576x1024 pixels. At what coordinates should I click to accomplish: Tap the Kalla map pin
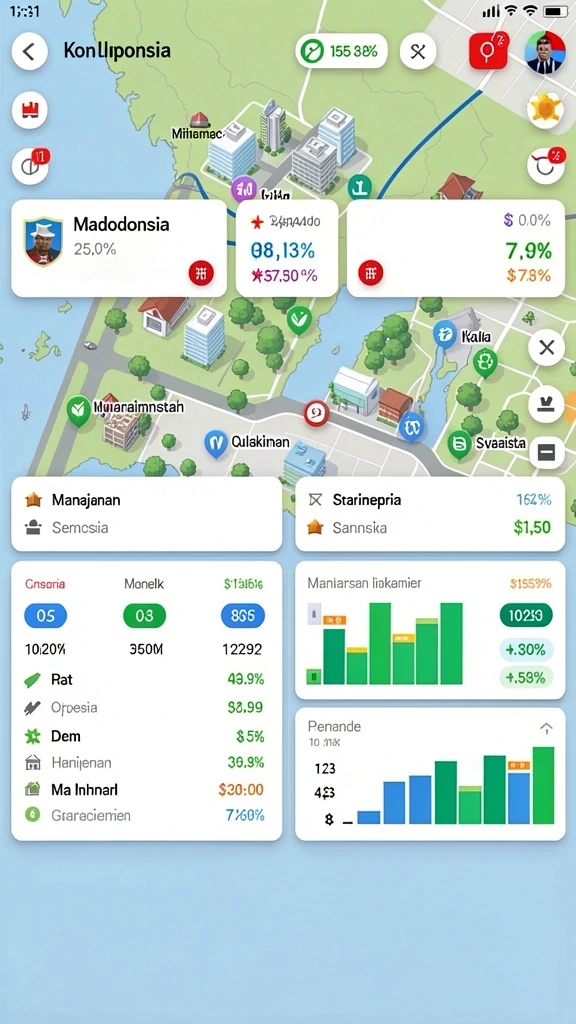[x=444, y=336]
